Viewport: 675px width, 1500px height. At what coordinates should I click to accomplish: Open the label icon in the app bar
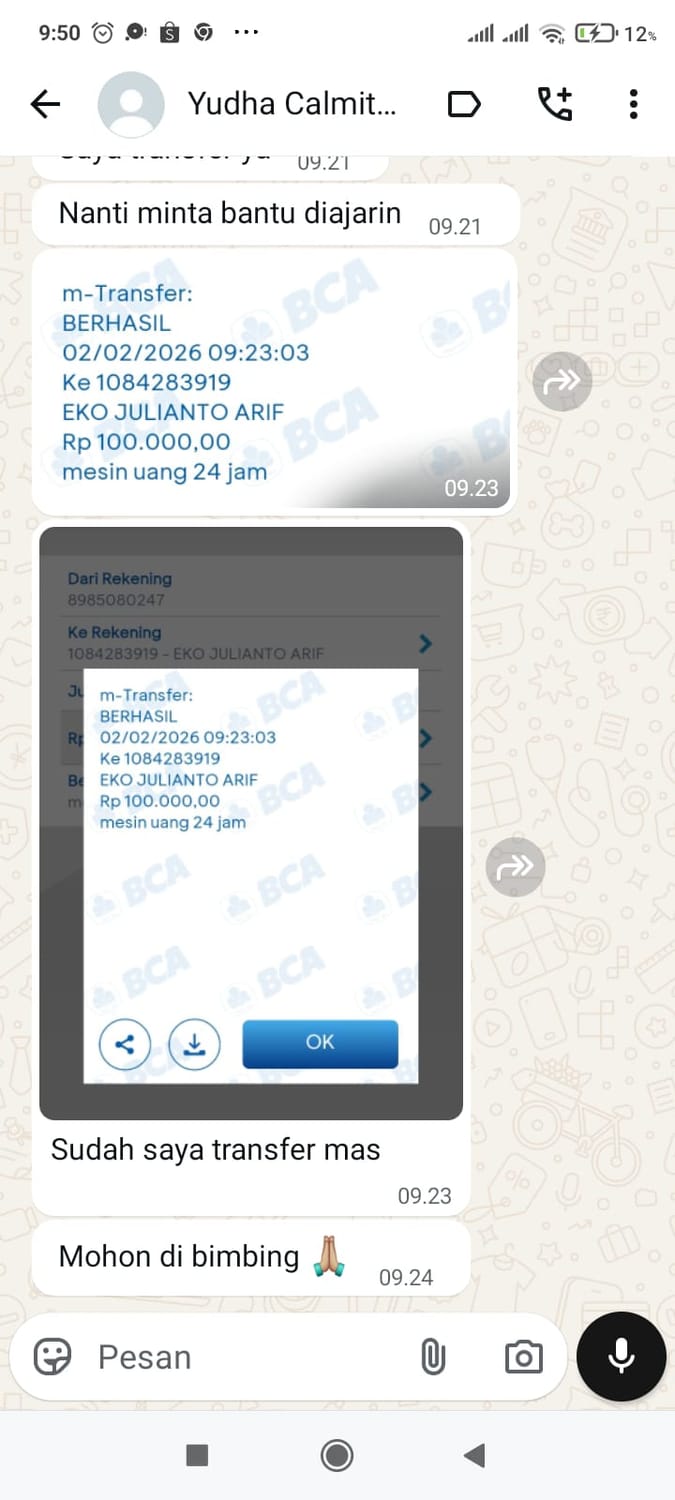point(464,104)
